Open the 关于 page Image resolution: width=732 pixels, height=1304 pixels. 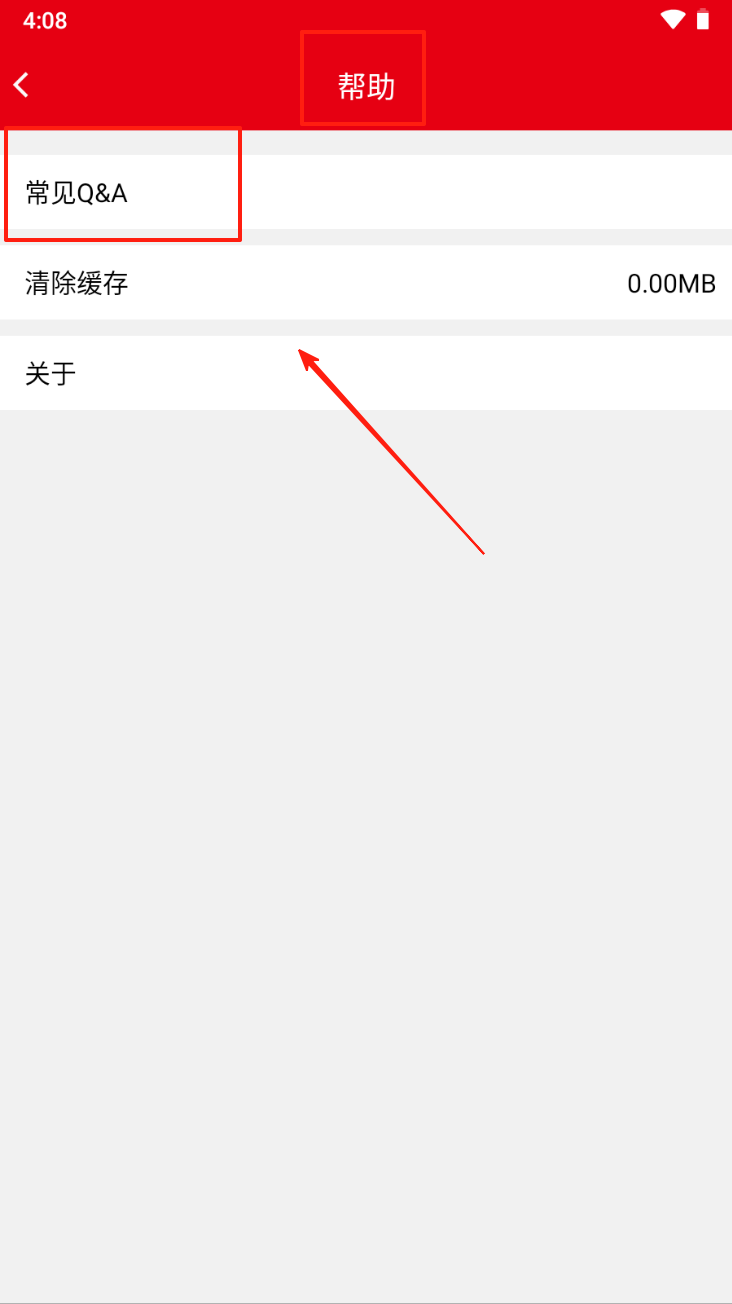tap(366, 373)
